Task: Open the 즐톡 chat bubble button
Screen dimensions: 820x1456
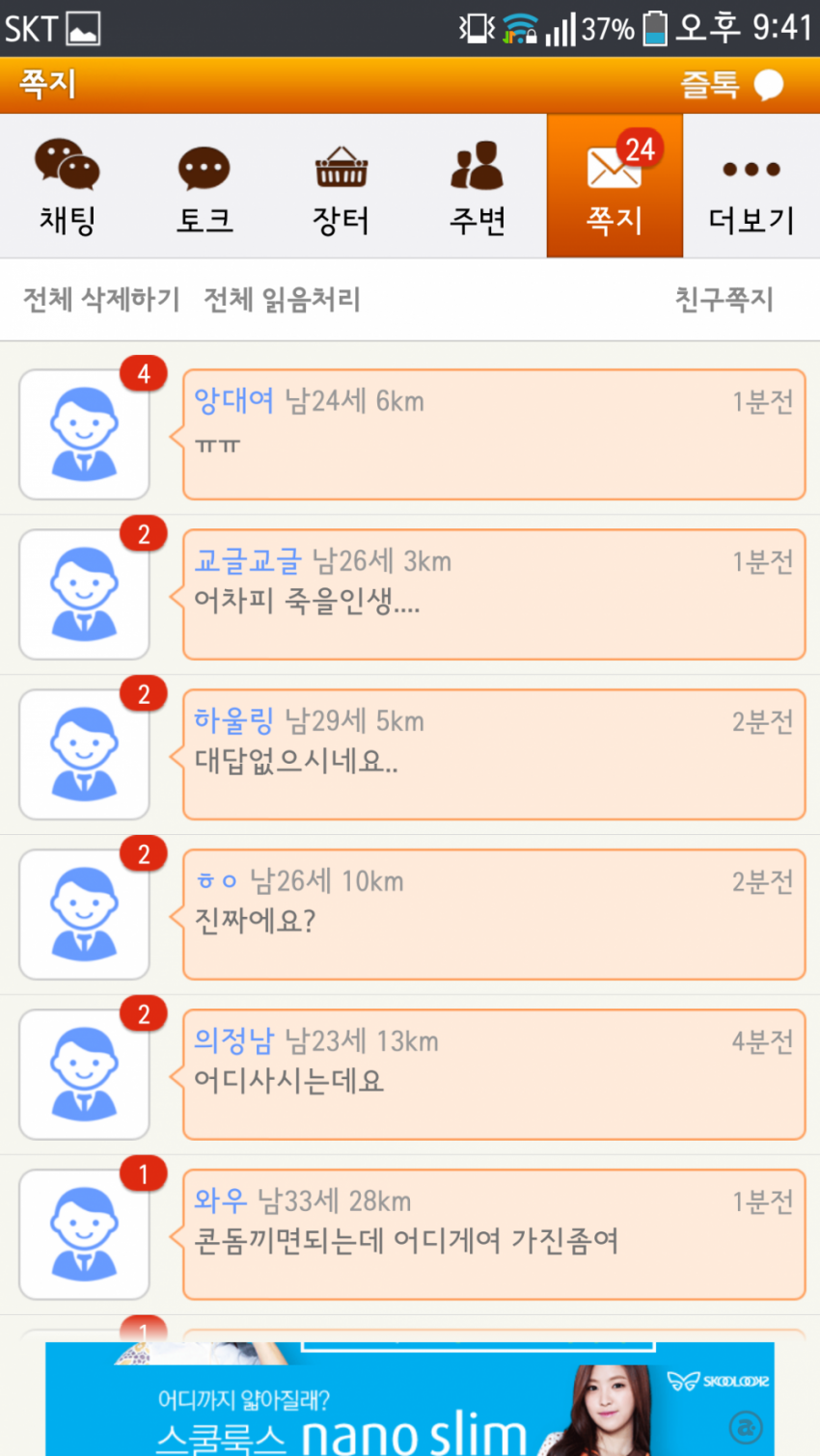Action: coord(732,85)
